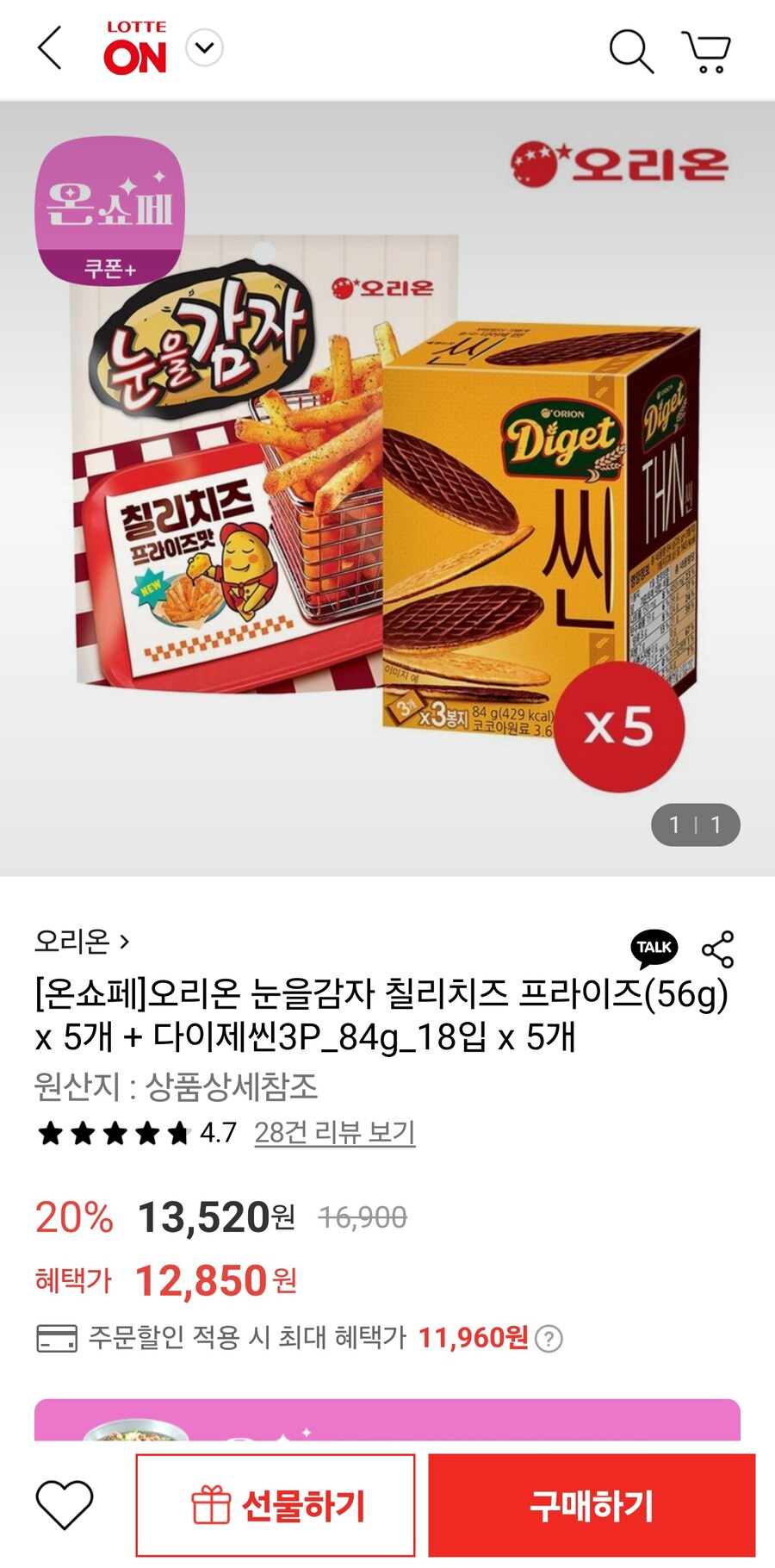Expand the dropdown next to LOTTE ON
Screen dimensions: 775x1568
[x=204, y=49]
